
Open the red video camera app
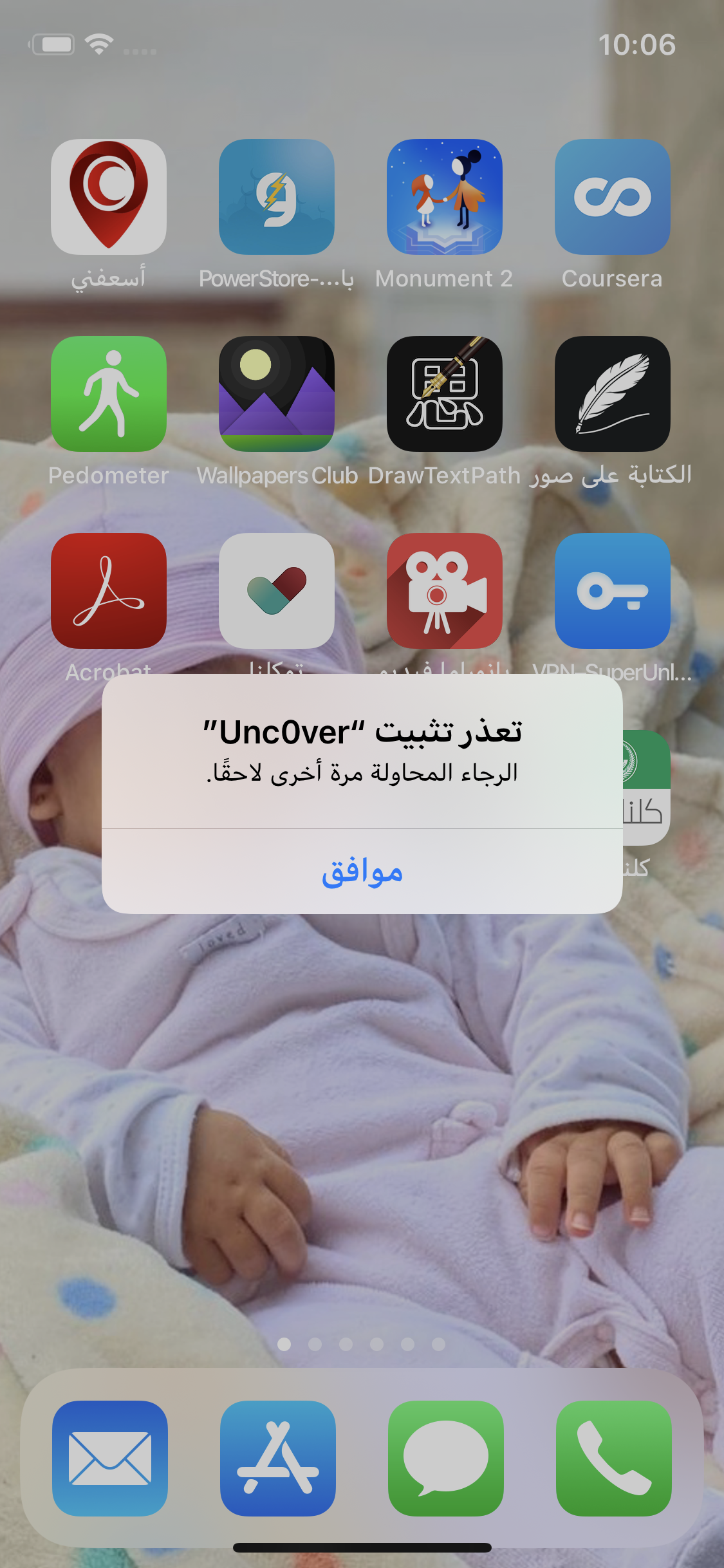(445, 591)
